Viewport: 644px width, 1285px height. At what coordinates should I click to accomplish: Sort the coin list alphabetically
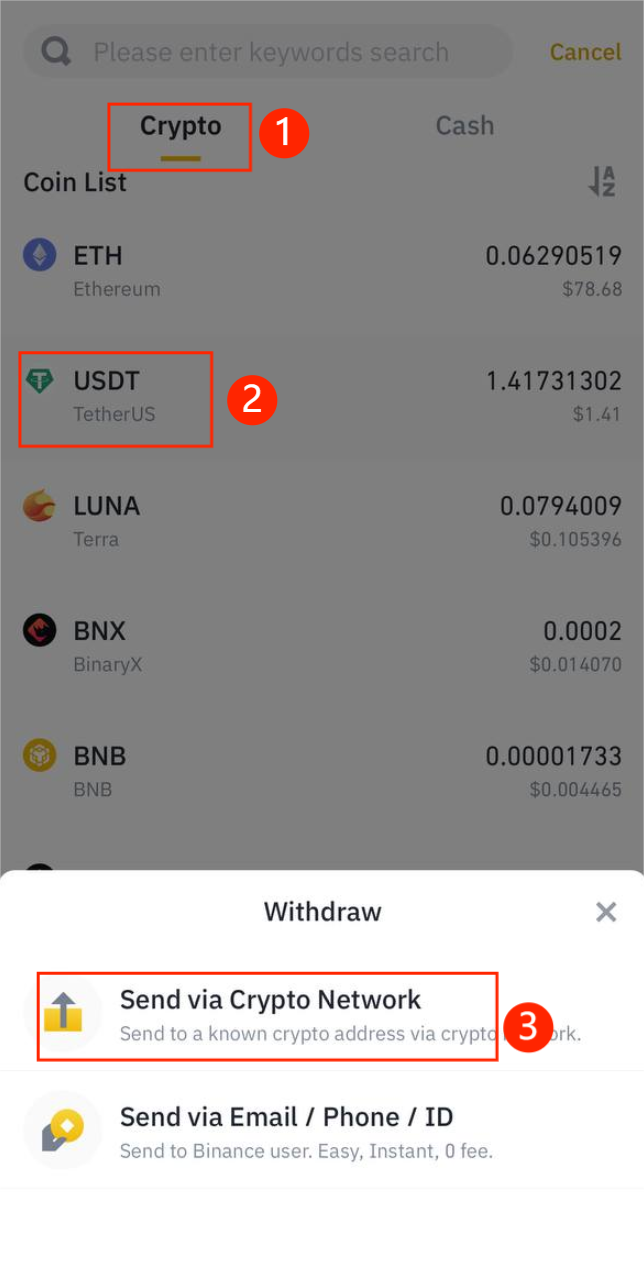(x=602, y=181)
